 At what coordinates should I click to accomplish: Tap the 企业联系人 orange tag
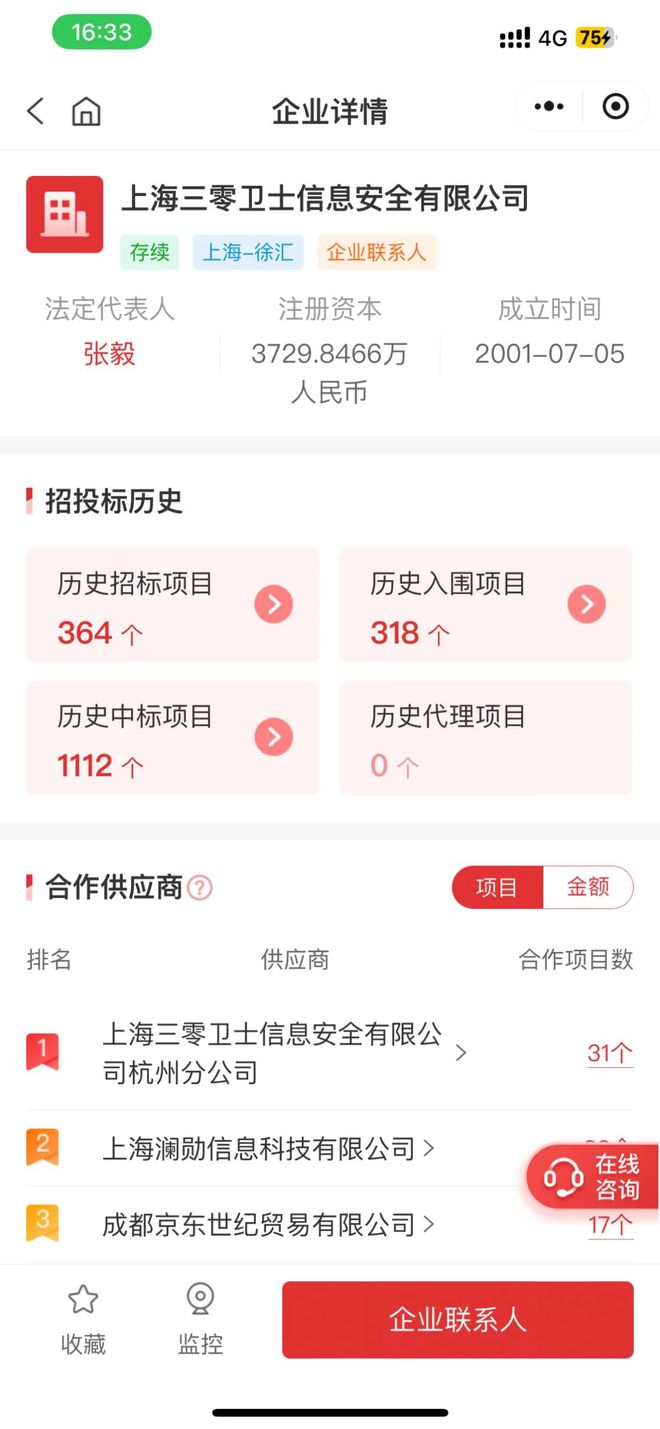click(376, 253)
